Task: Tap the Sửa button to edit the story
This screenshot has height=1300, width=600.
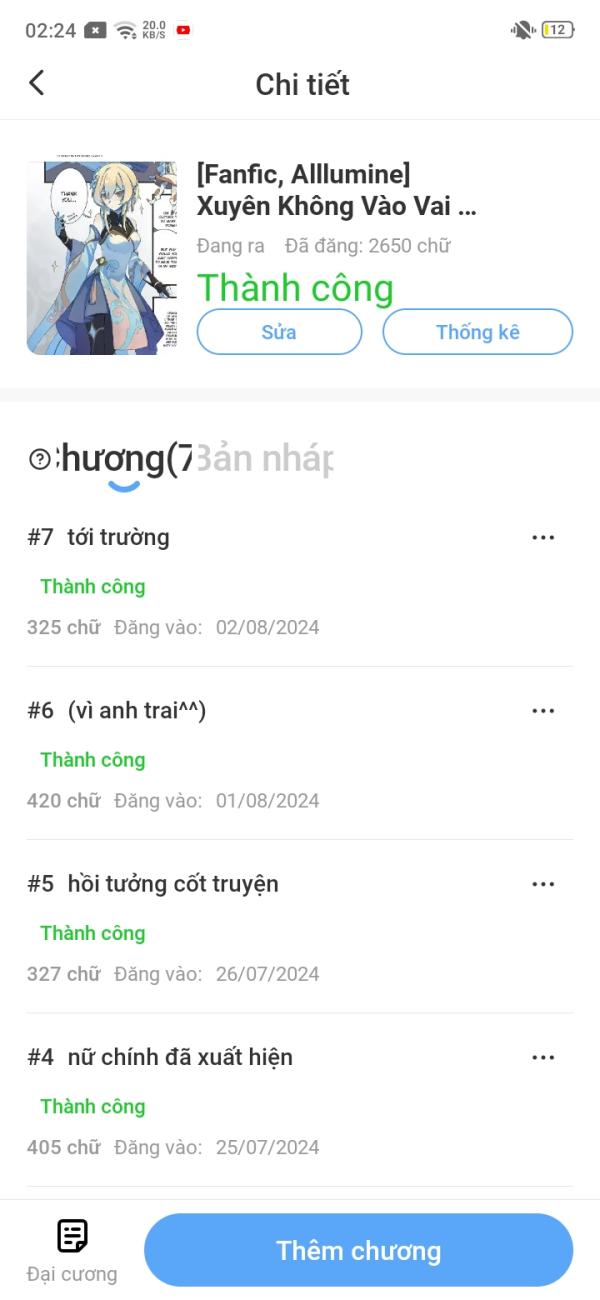Action: [279, 332]
